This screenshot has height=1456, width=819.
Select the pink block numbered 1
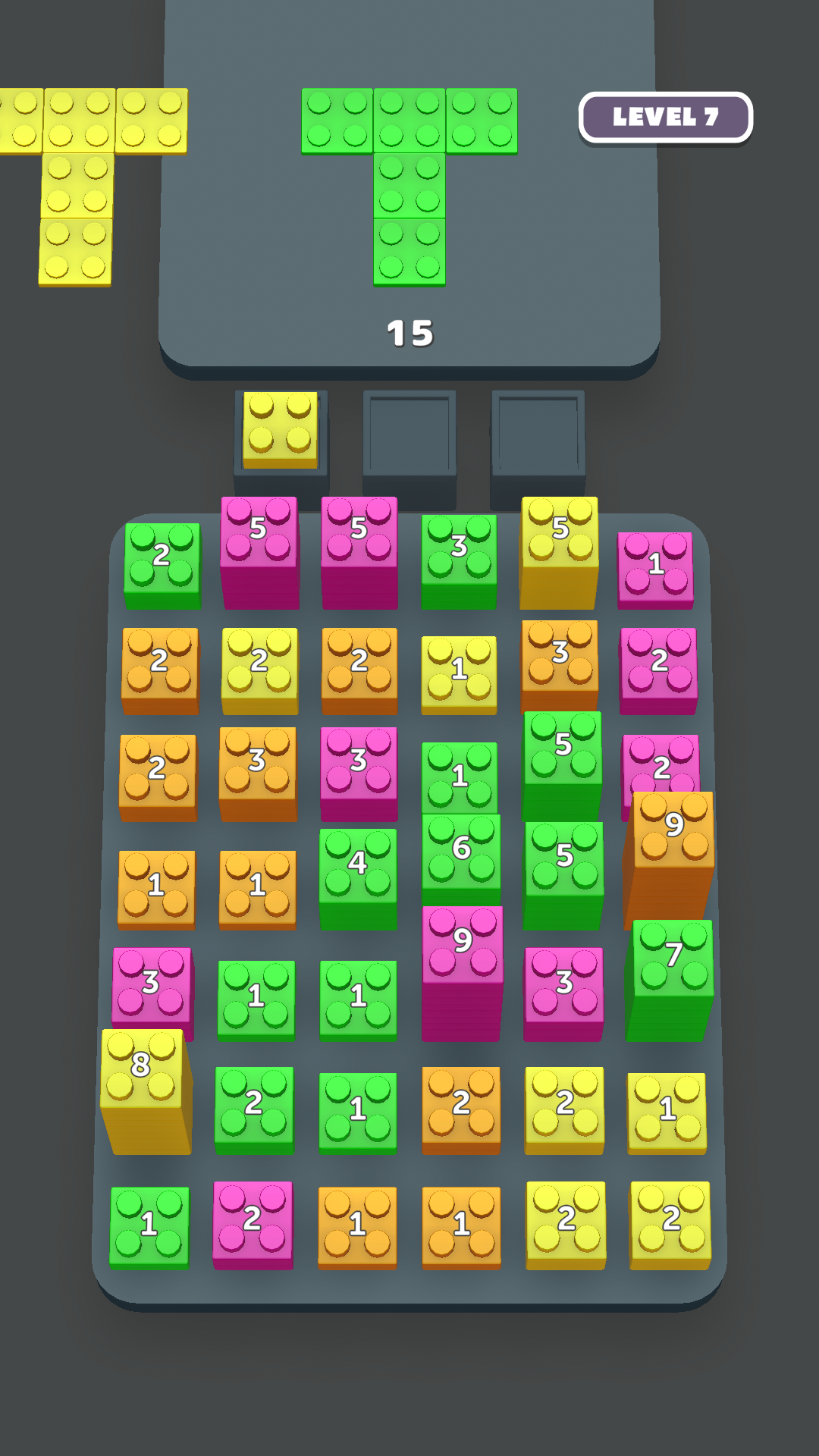pyautogui.click(x=655, y=565)
